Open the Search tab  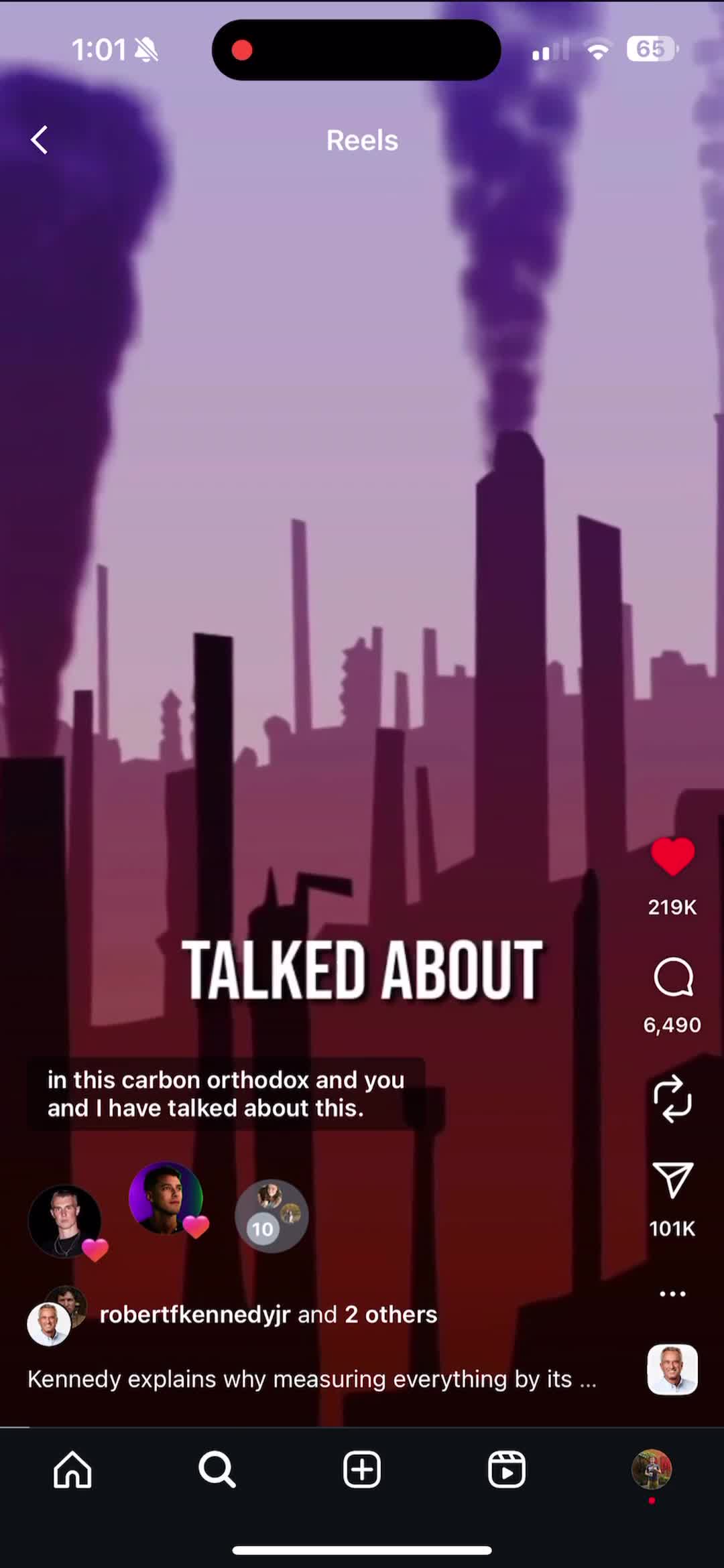click(217, 1469)
